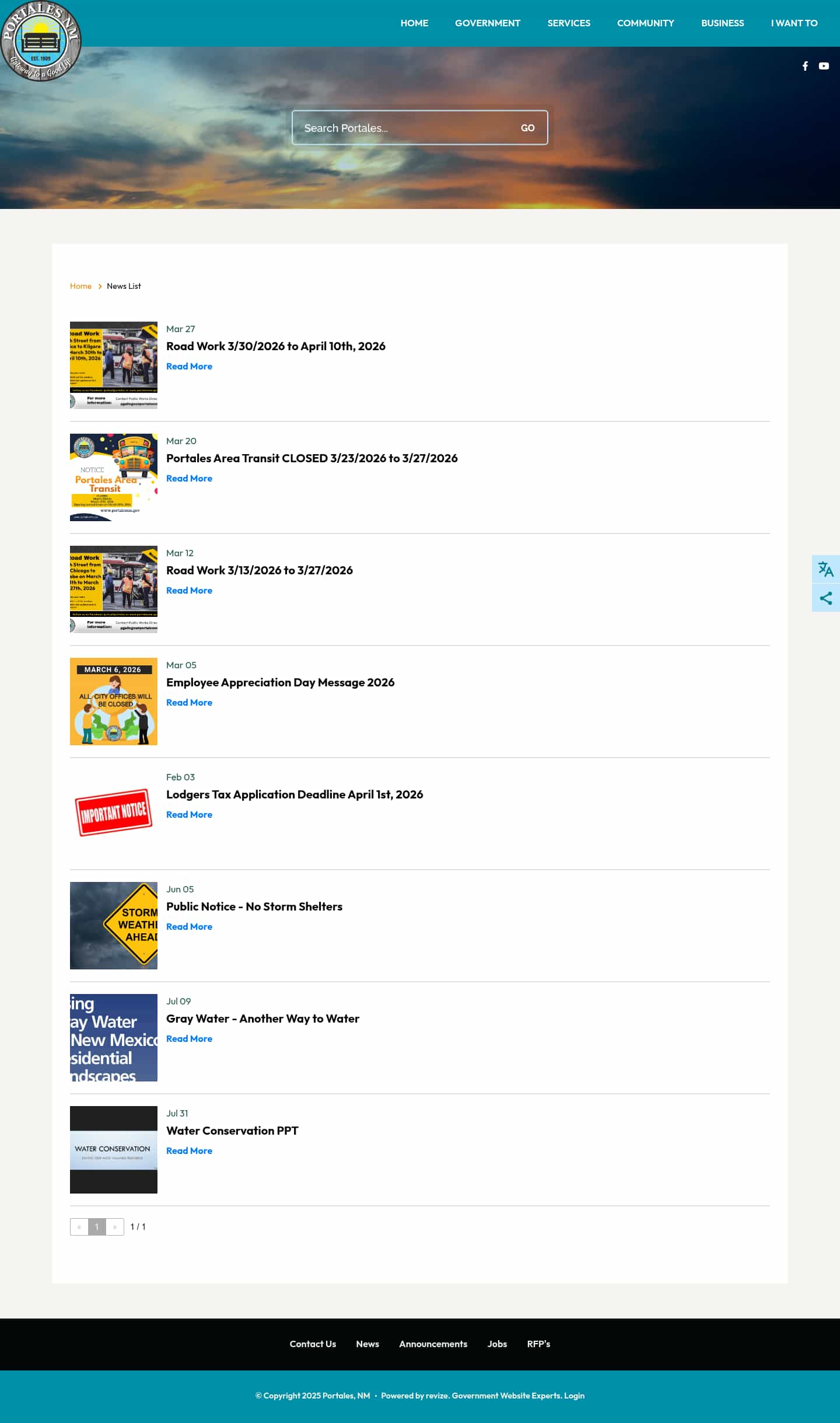Screen dimensions: 840x1423
Task: Open the Community menu
Action: pyautogui.click(x=645, y=23)
